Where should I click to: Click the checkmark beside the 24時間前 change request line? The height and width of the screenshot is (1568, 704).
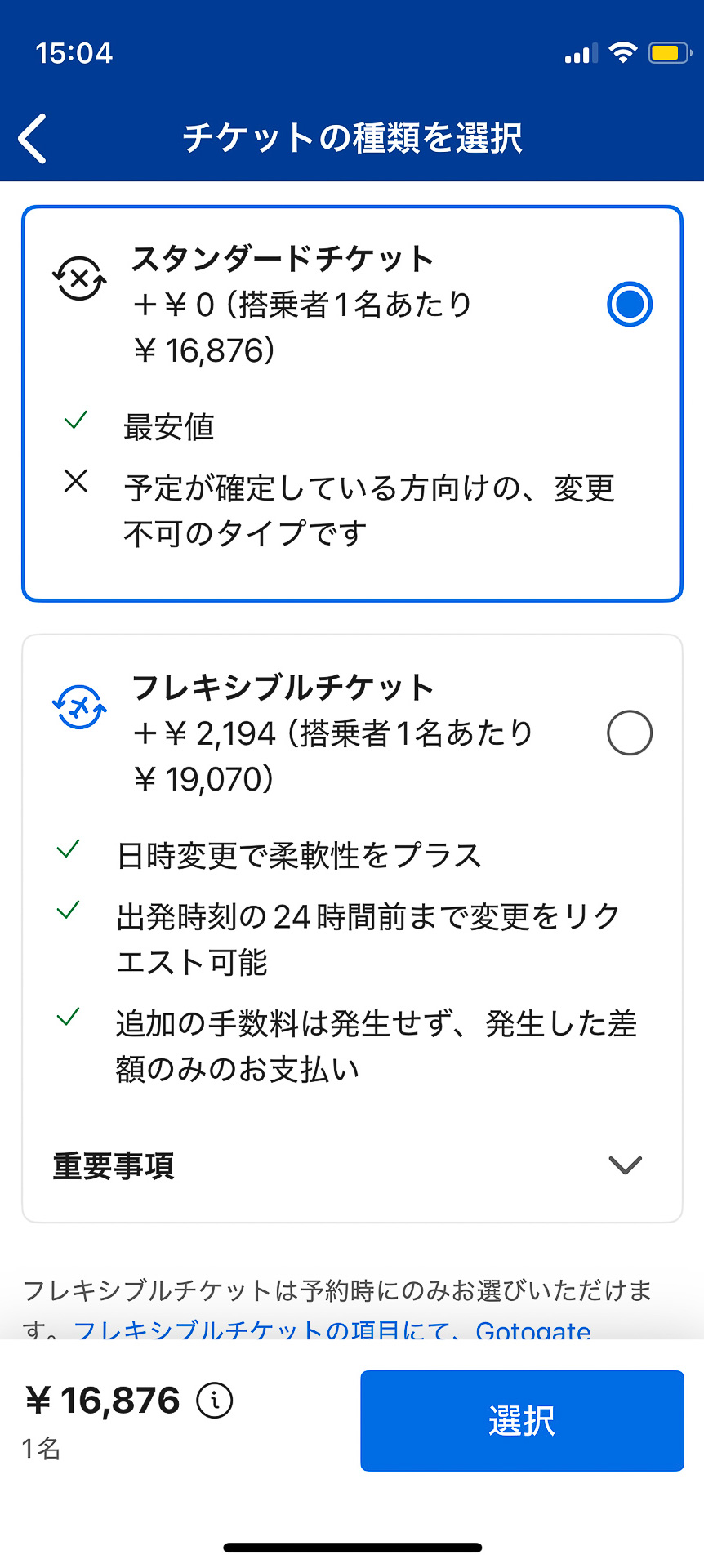69,909
